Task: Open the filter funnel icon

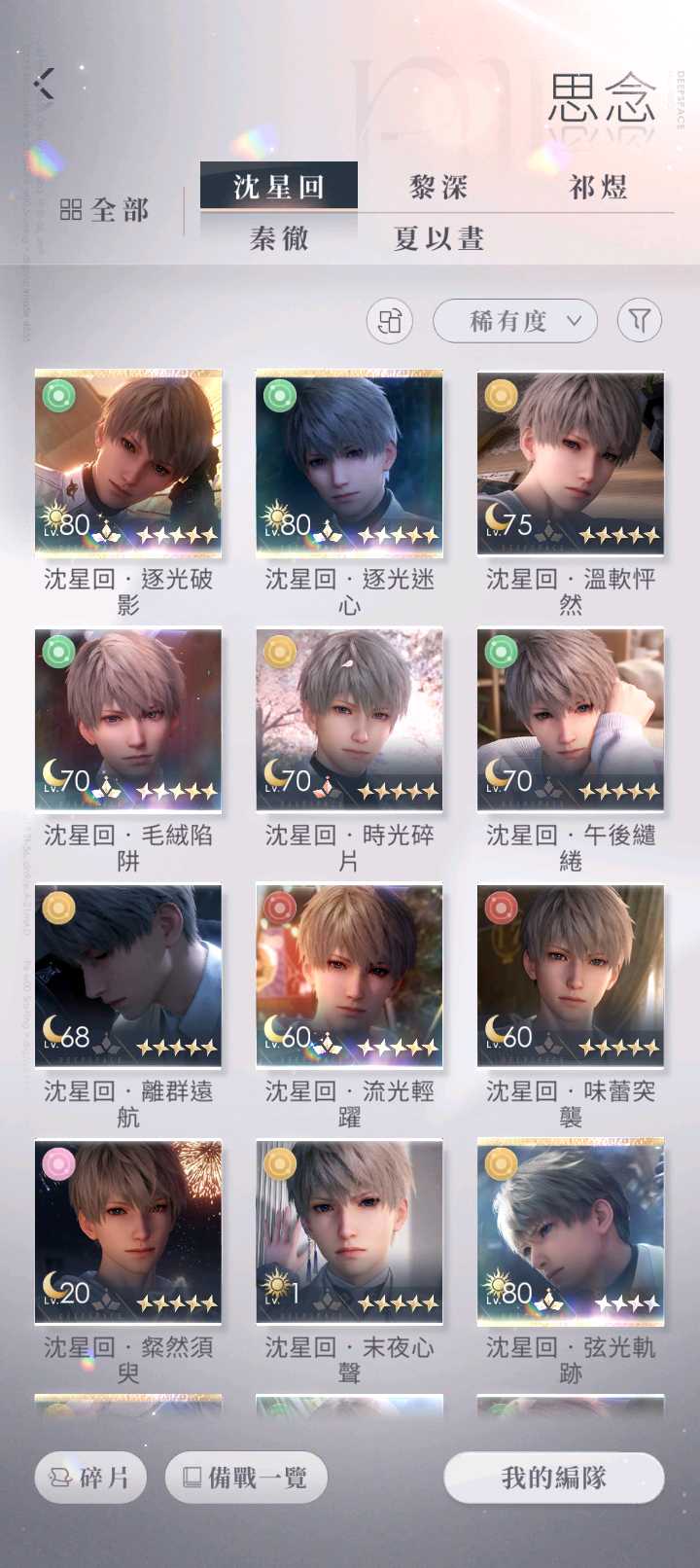Action: pyautogui.click(x=640, y=320)
